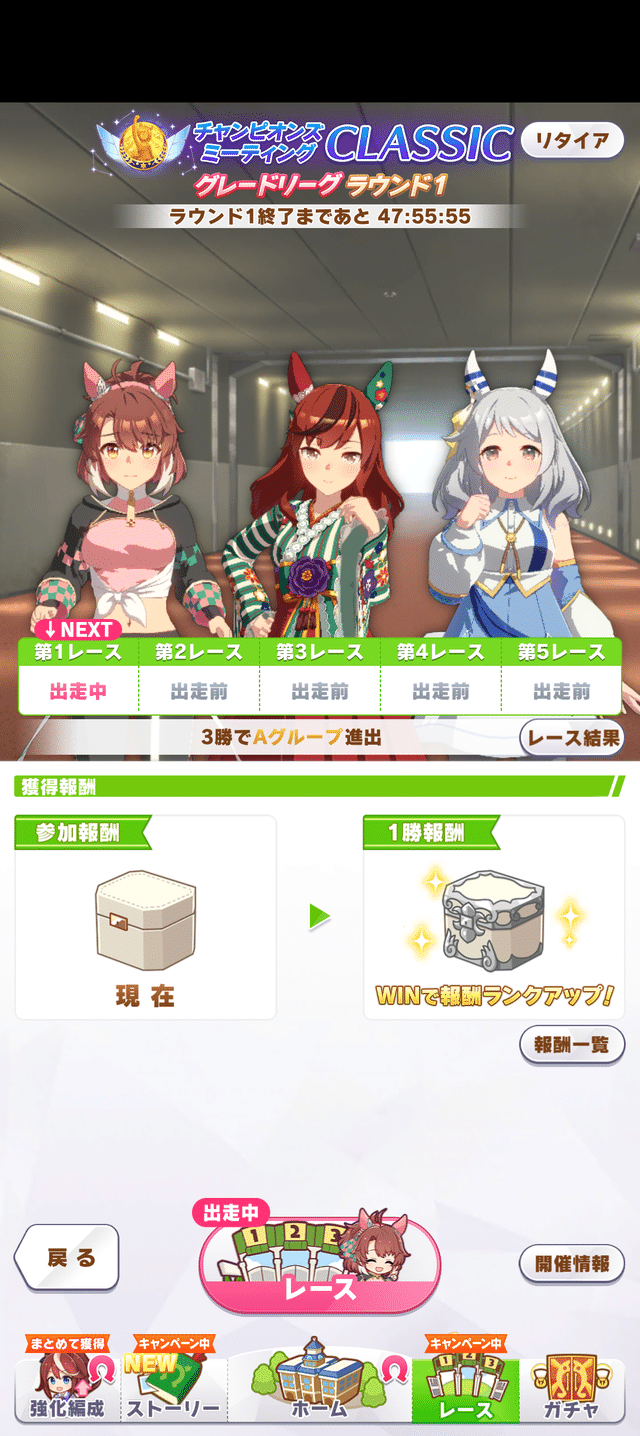View the 報酬一覧 reward list

pos(572,1045)
